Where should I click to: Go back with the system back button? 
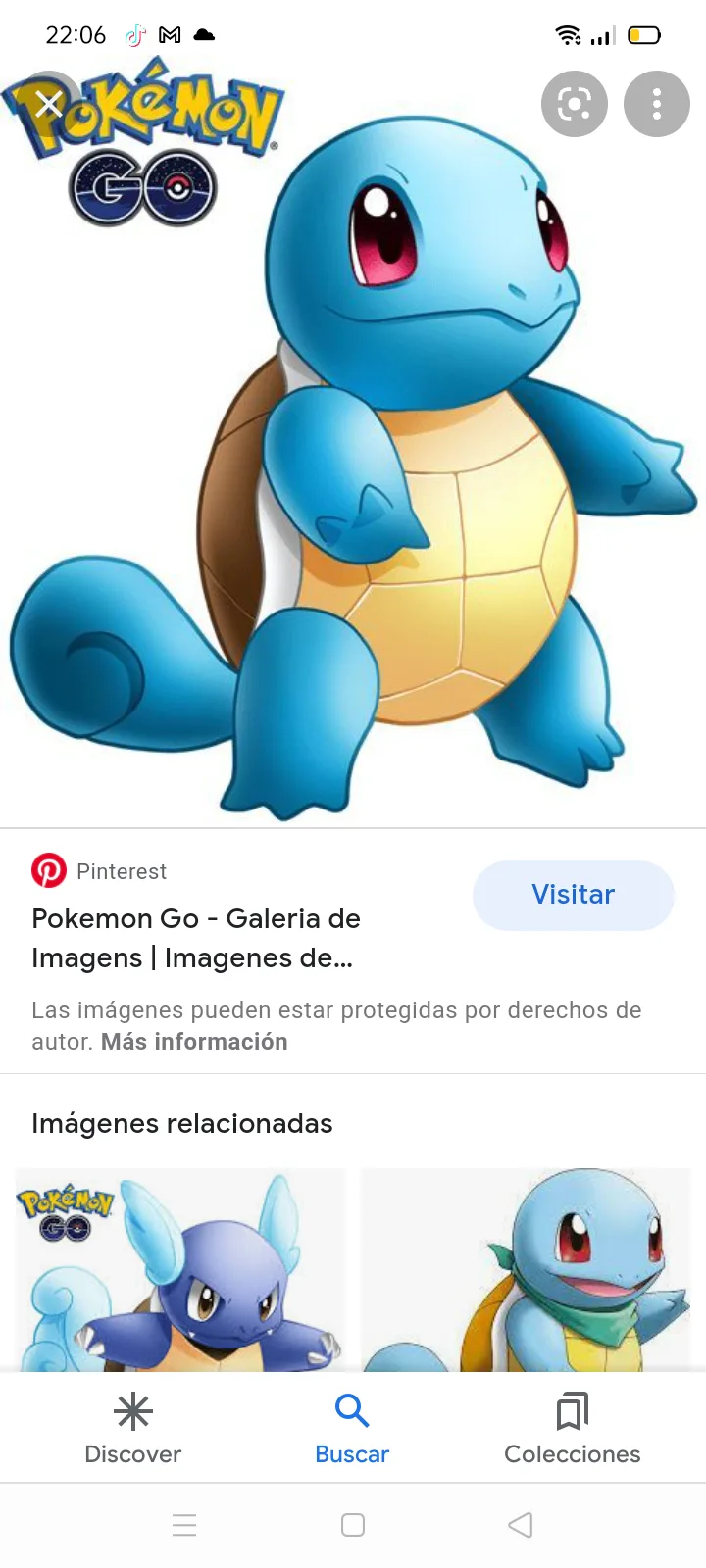pos(521,1525)
